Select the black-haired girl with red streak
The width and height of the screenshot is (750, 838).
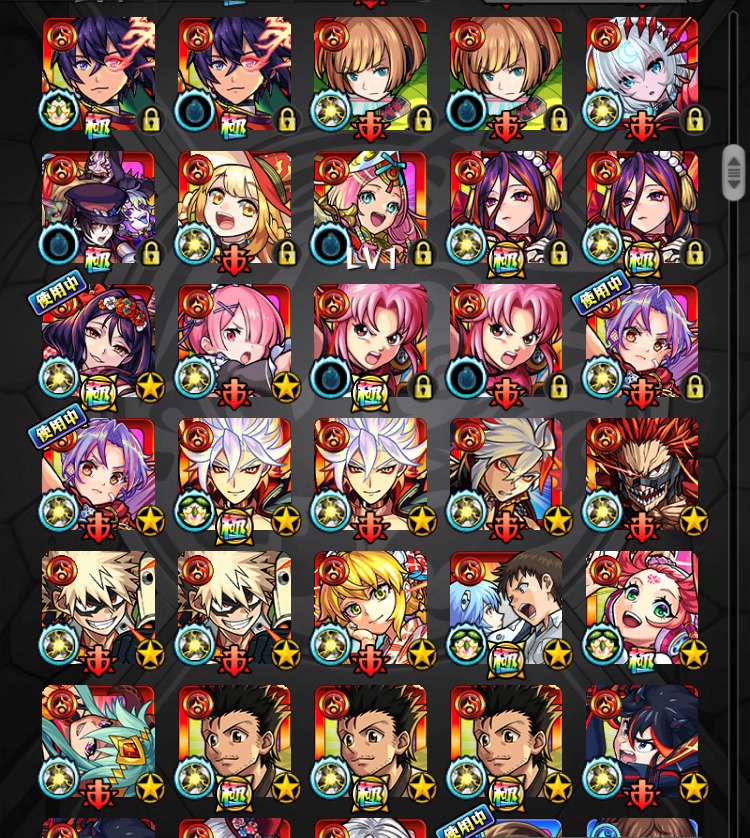643,742
